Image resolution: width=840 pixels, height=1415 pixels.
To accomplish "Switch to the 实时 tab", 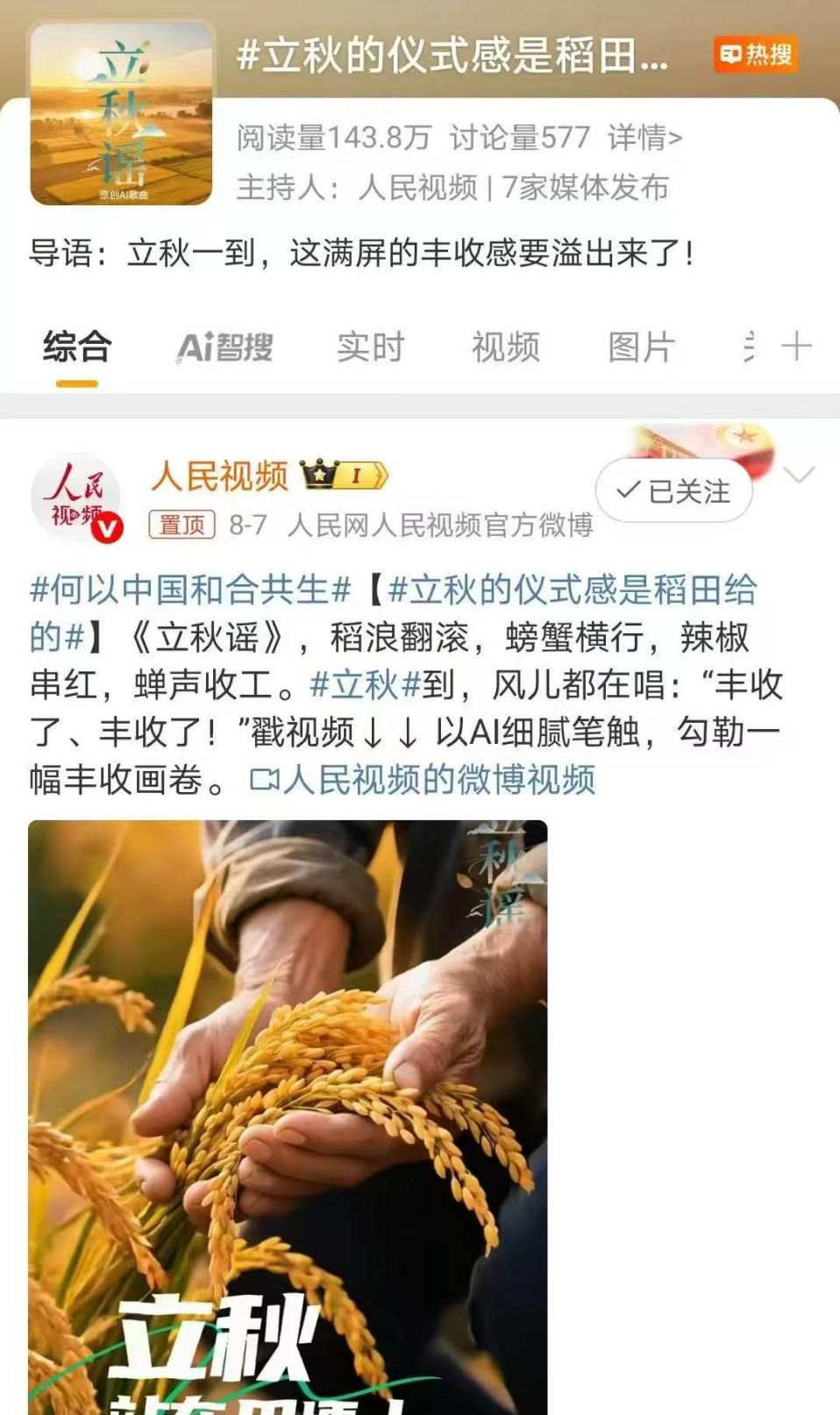I will (370, 347).
